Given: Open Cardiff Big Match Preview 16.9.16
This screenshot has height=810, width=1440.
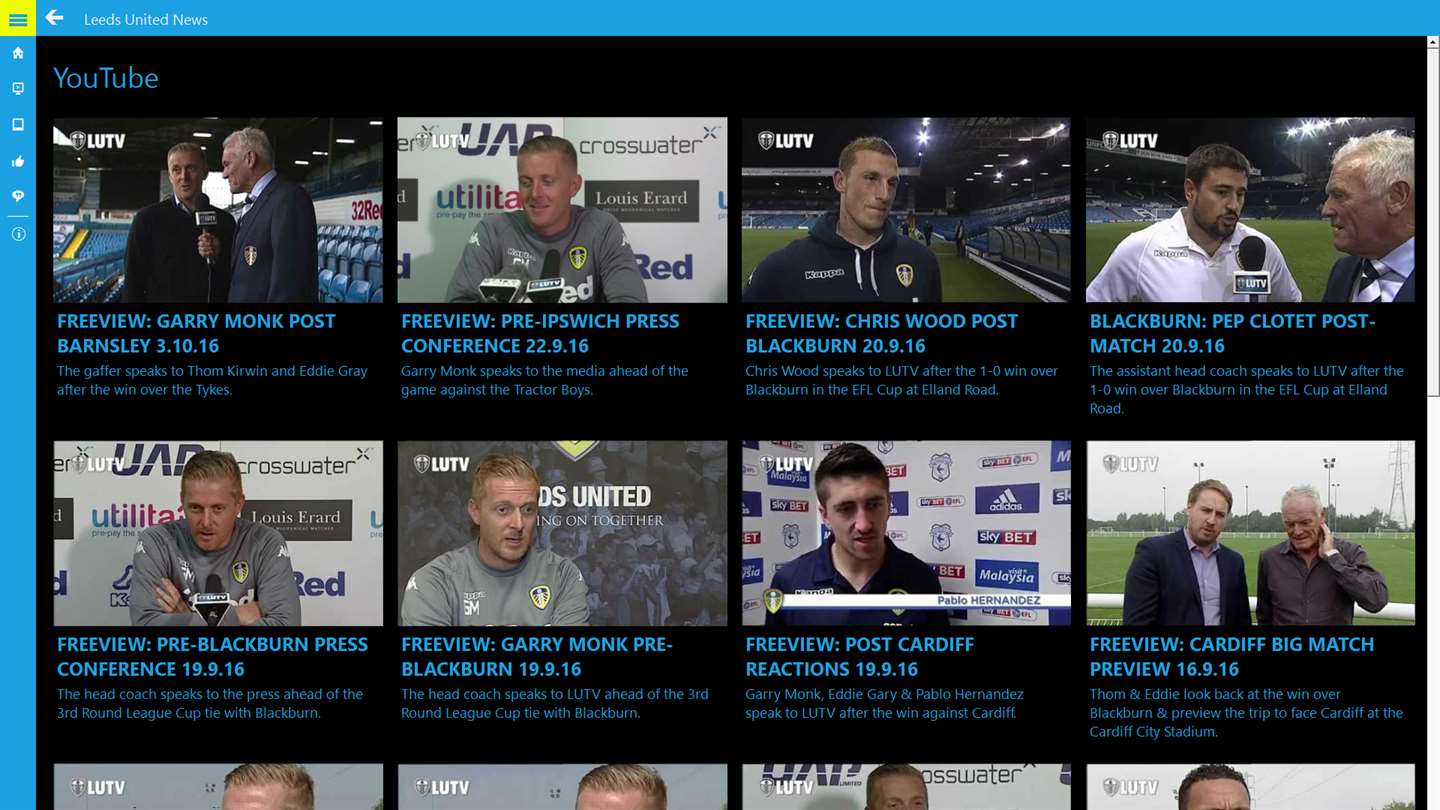Looking at the screenshot, I should pos(1250,533).
